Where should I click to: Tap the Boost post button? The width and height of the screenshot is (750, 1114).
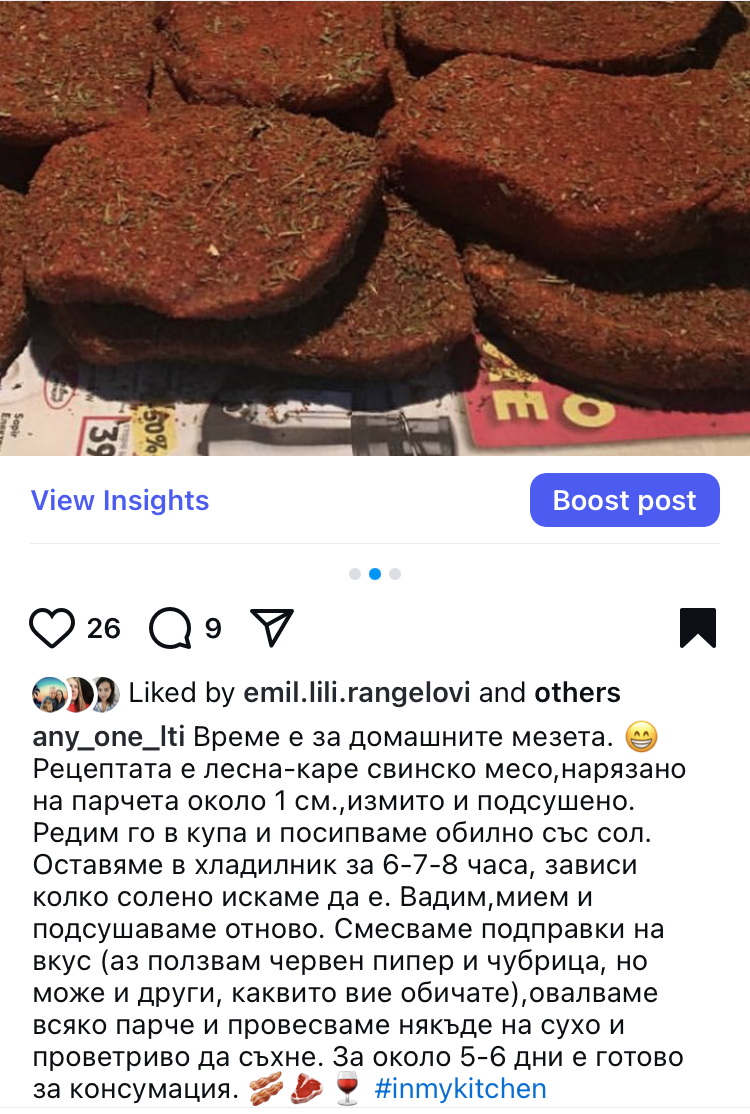click(624, 500)
